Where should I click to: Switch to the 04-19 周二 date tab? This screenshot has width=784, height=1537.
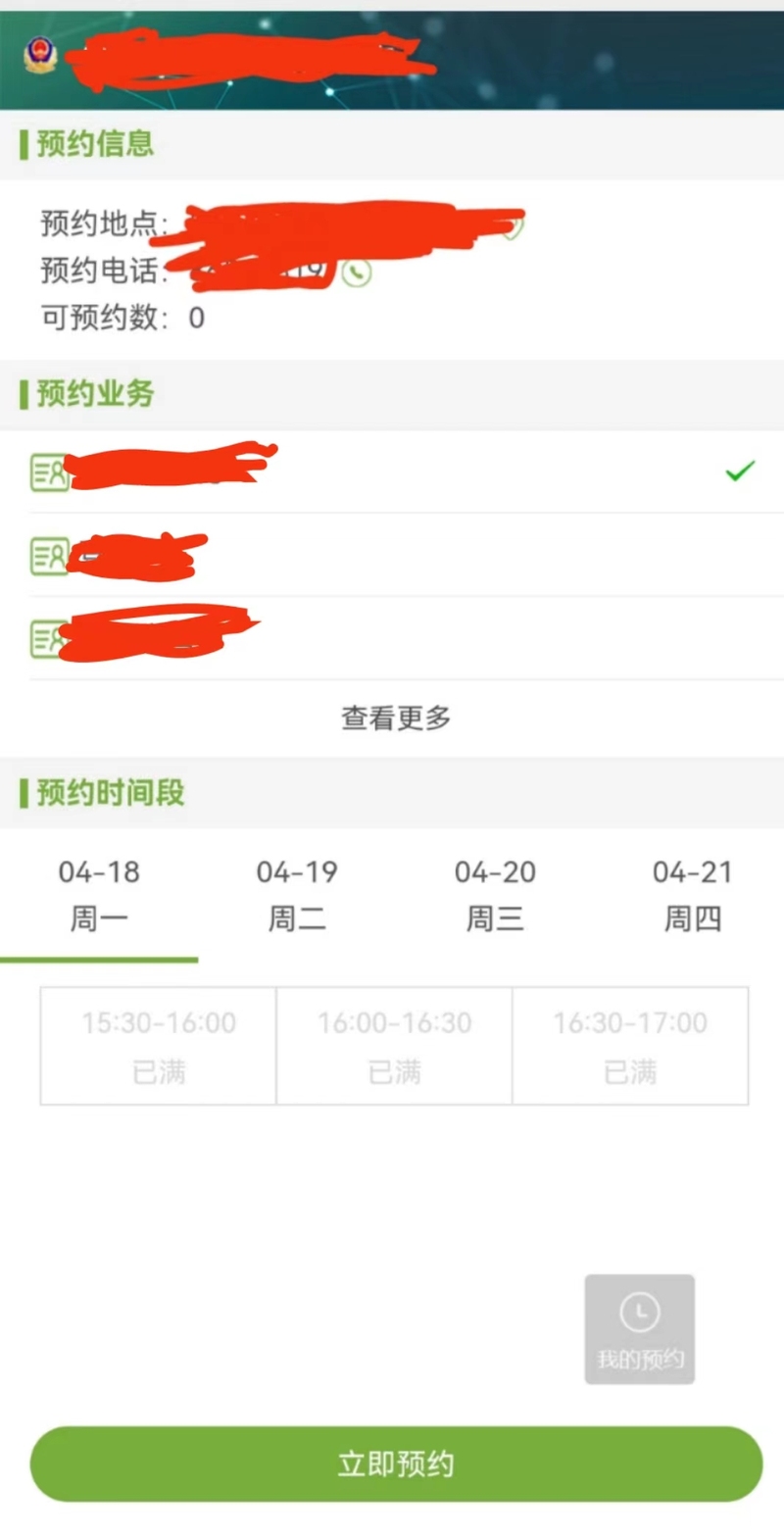(x=297, y=895)
